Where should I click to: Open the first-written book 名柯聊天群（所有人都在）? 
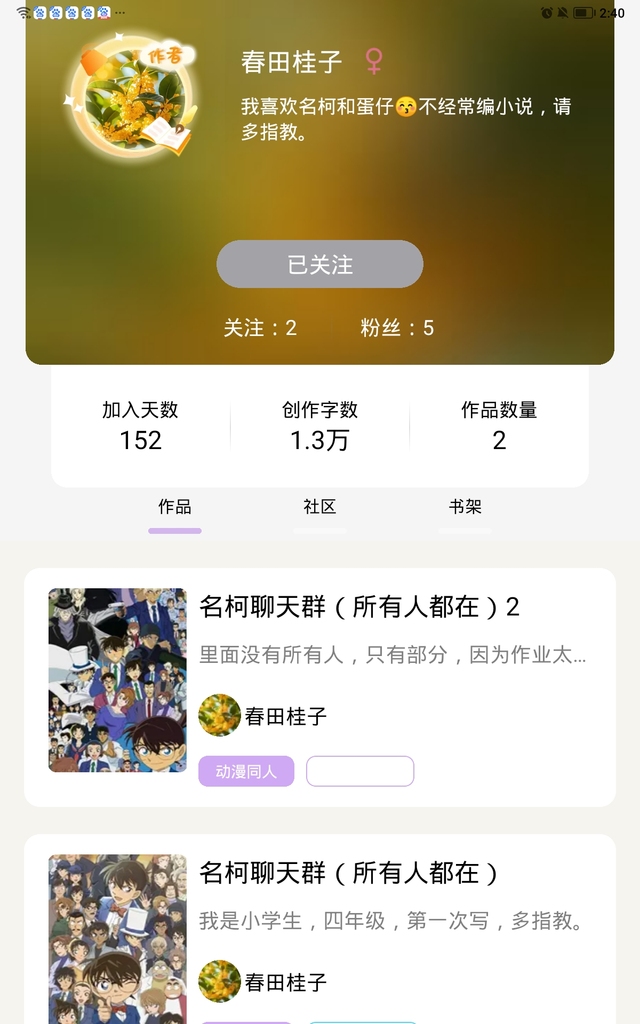[x=350, y=873]
